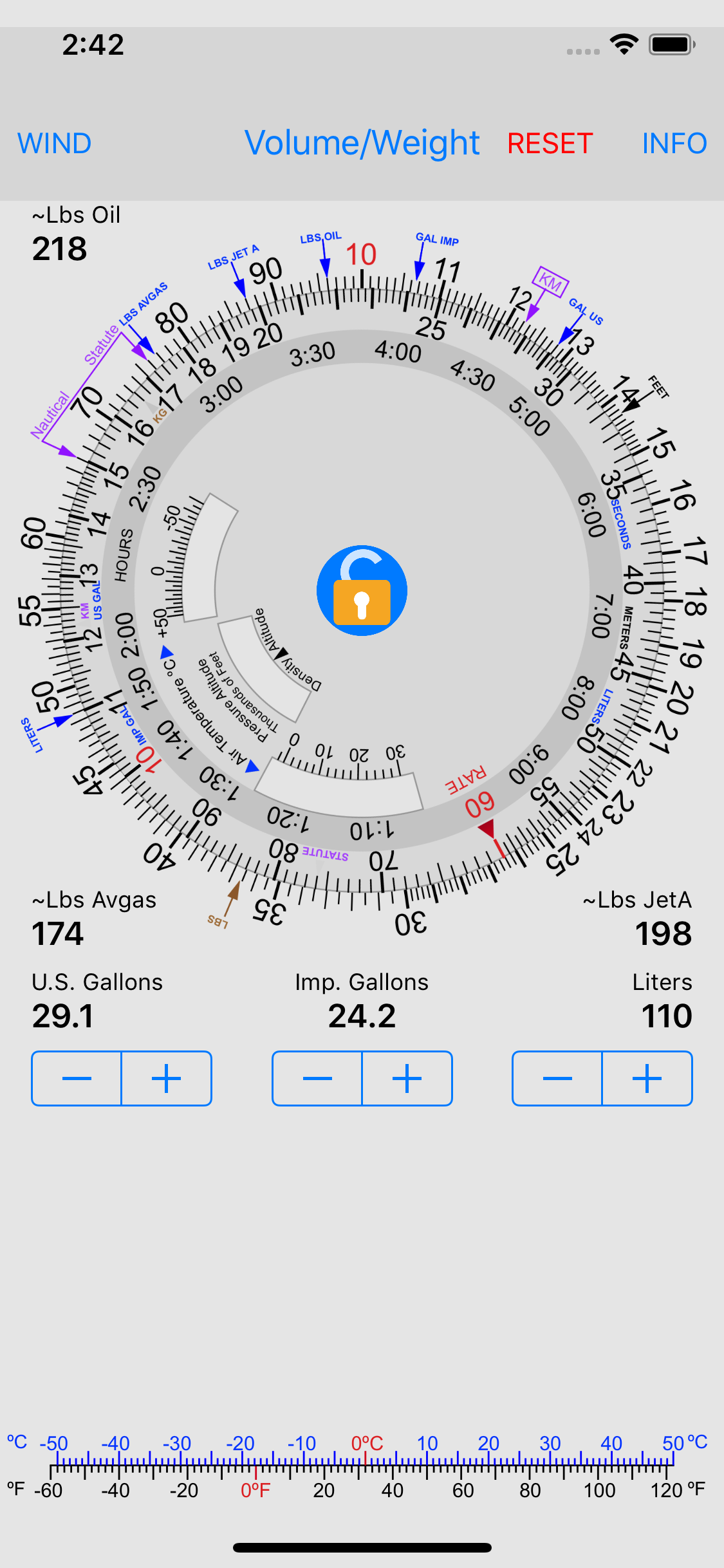Decrease Imp. Gallons with the minus button
724x1568 pixels.
pyautogui.click(x=317, y=1079)
